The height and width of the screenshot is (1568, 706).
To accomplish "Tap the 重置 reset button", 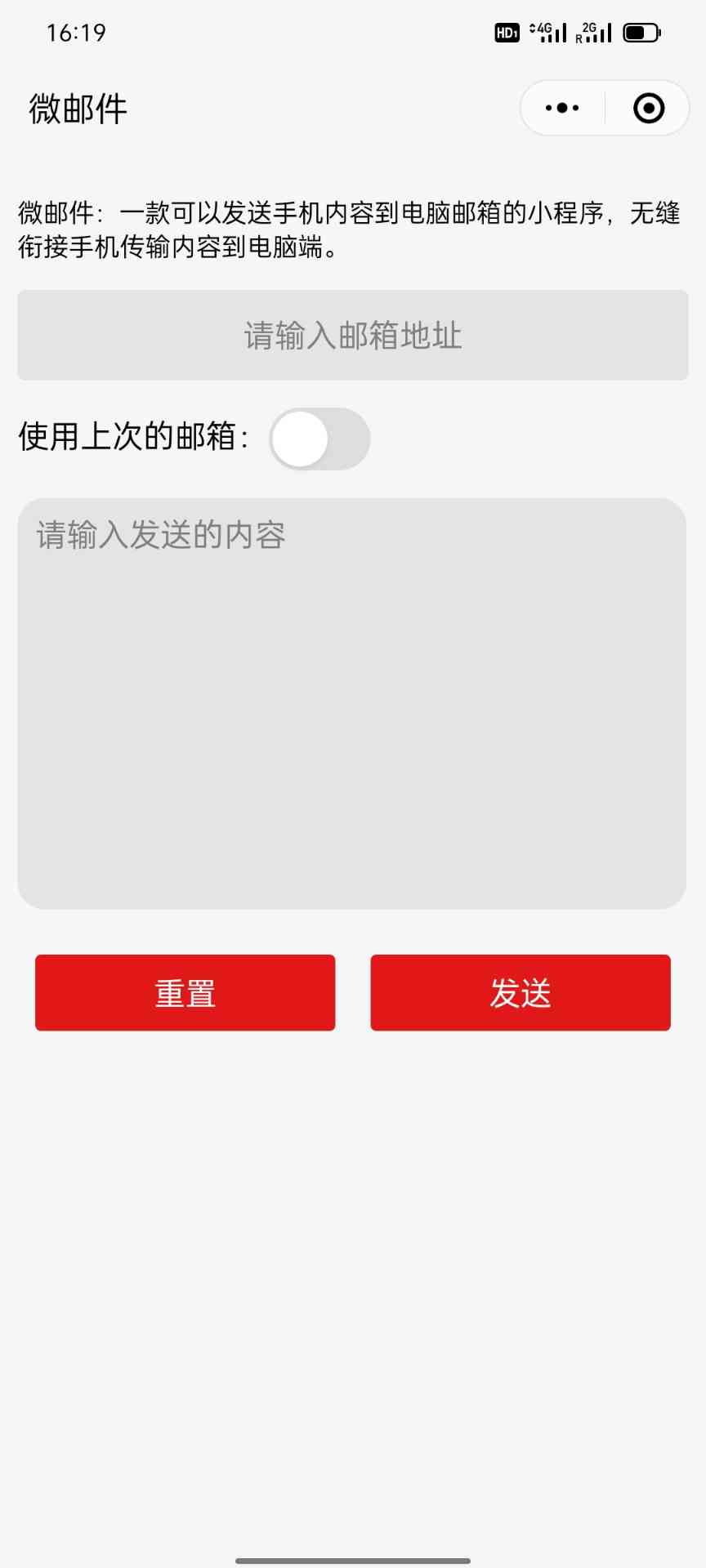I will 185,992.
